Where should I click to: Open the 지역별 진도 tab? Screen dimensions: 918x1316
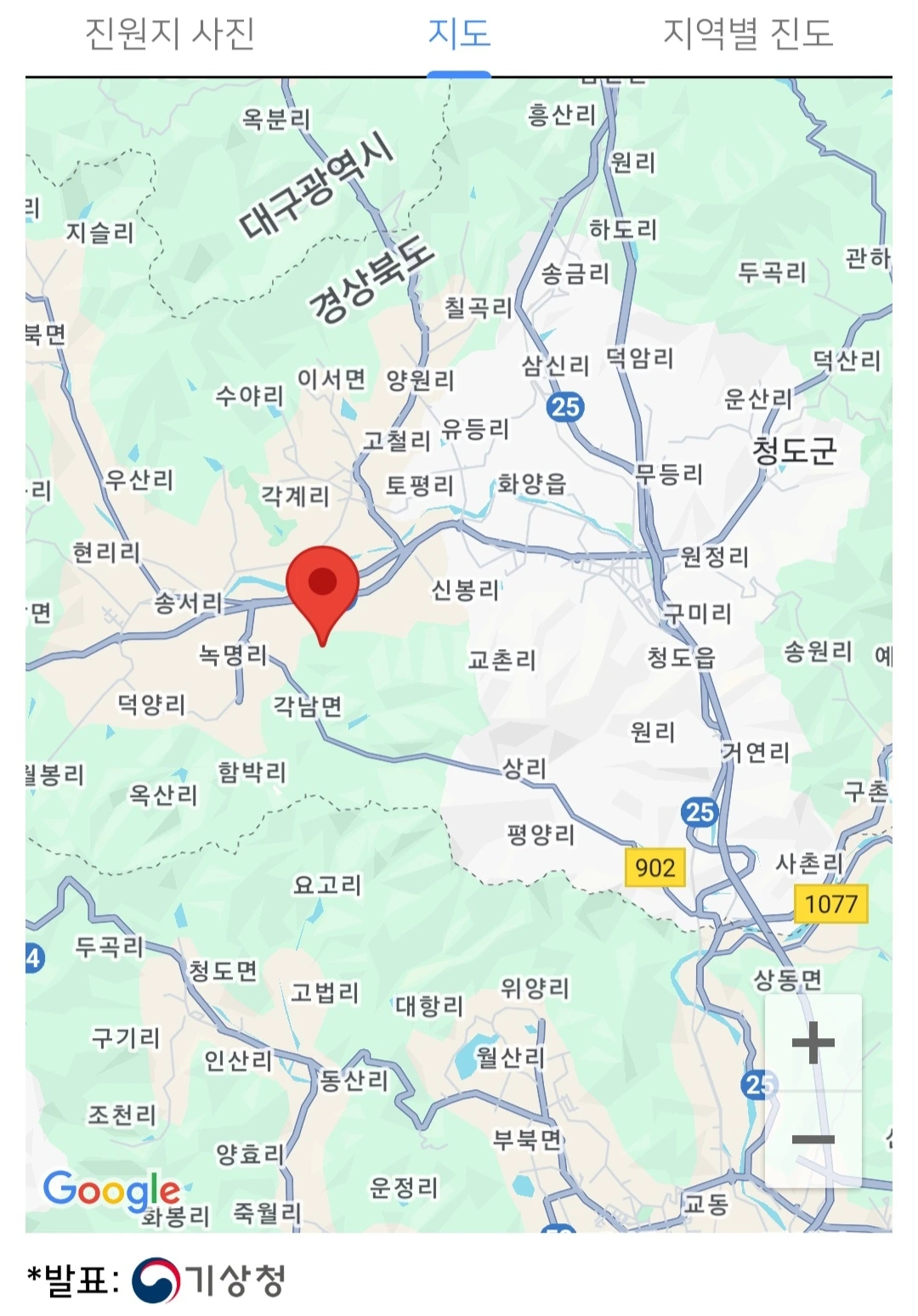point(748,34)
